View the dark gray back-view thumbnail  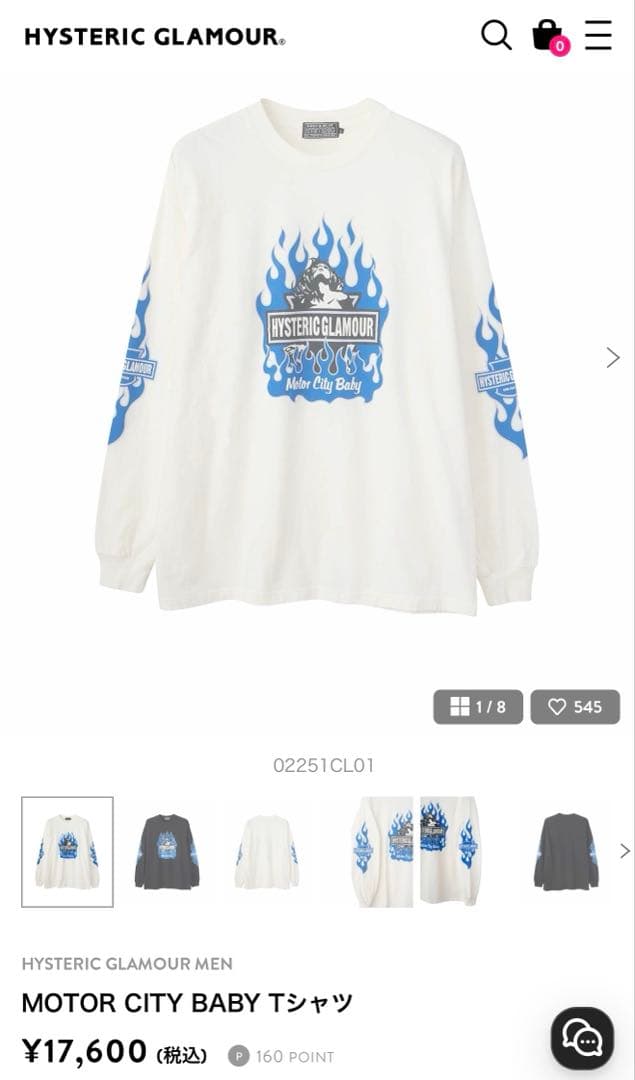pyautogui.click(x=565, y=852)
